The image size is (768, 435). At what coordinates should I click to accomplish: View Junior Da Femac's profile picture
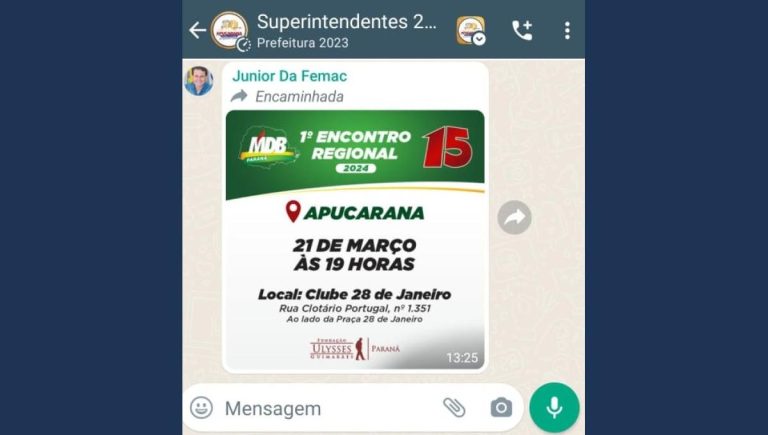point(199,81)
